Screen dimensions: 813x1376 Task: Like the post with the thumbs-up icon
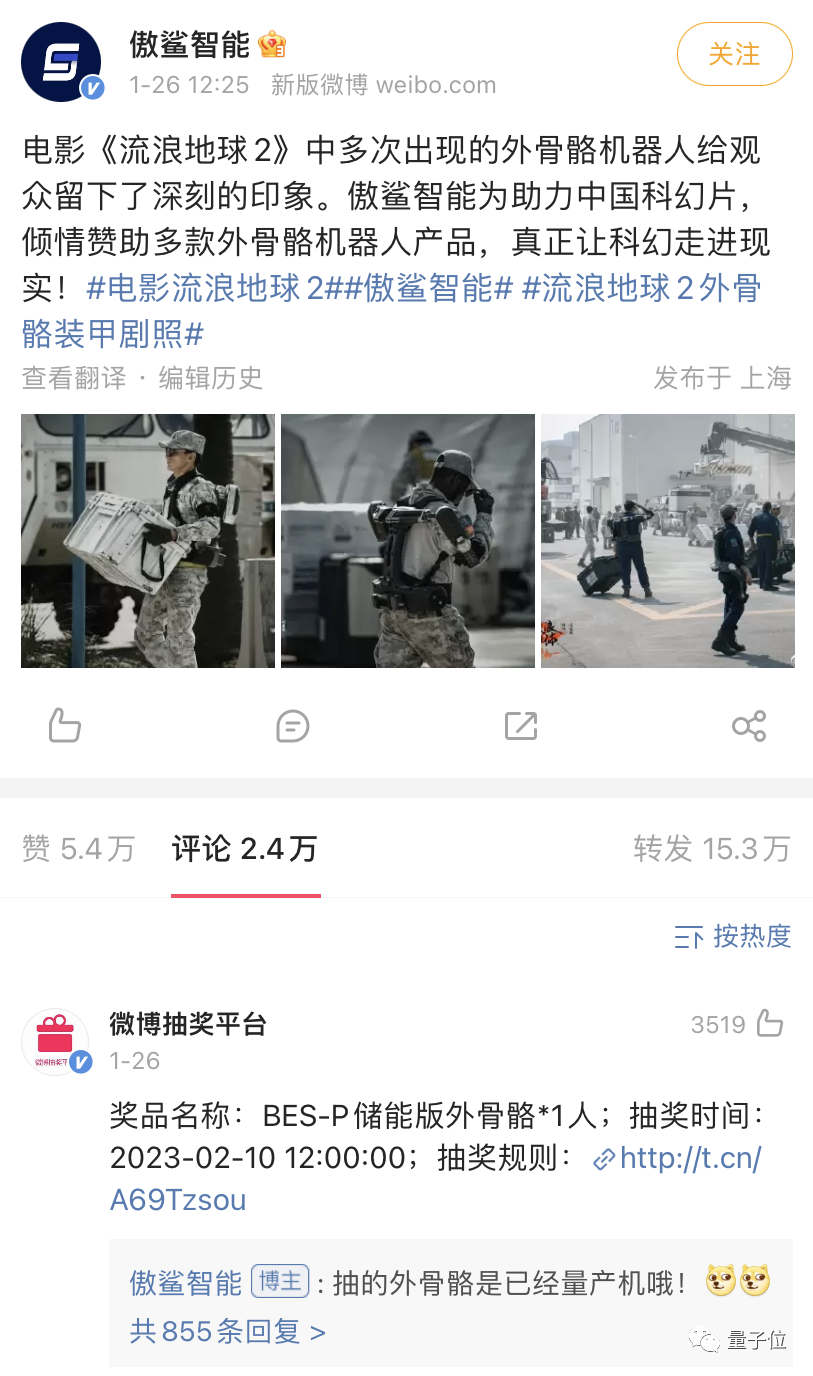tap(65, 726)
